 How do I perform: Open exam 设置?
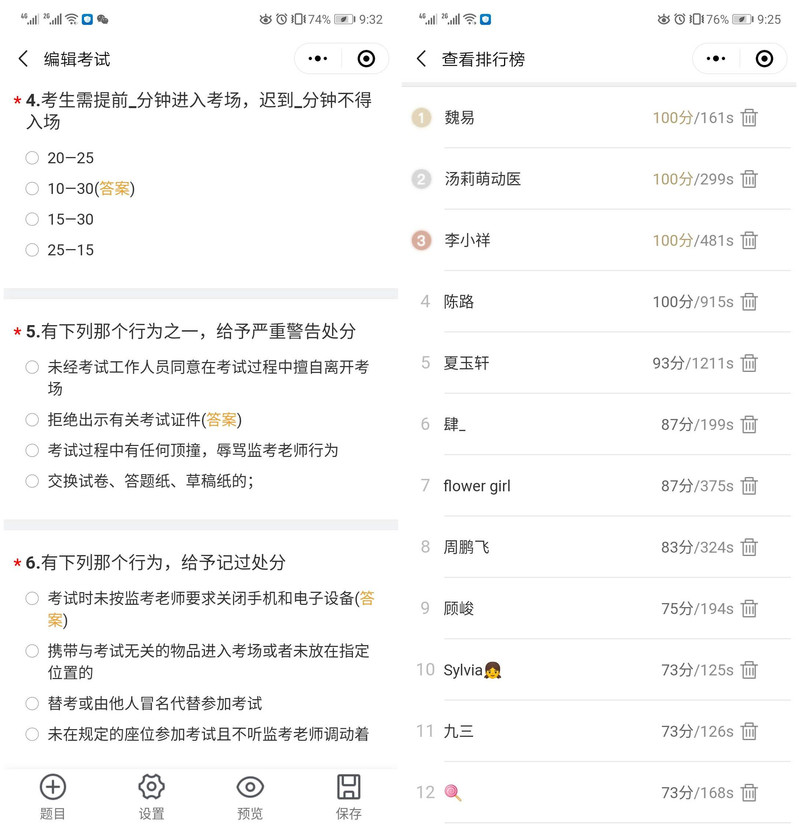click(151, 796)
